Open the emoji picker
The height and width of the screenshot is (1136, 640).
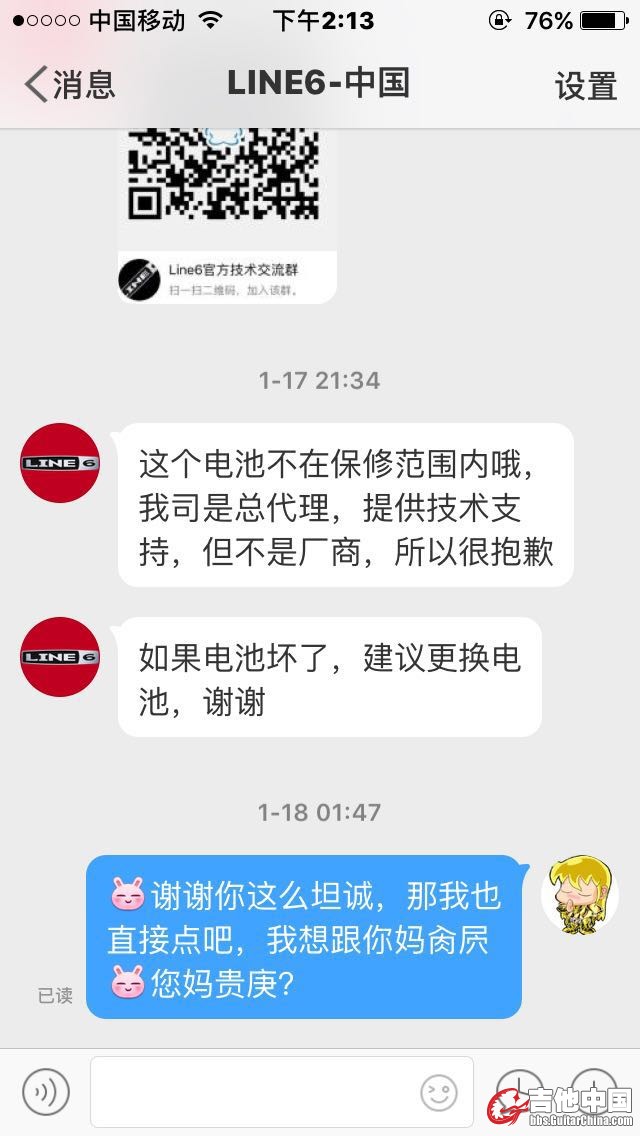tap(439, 1092)
